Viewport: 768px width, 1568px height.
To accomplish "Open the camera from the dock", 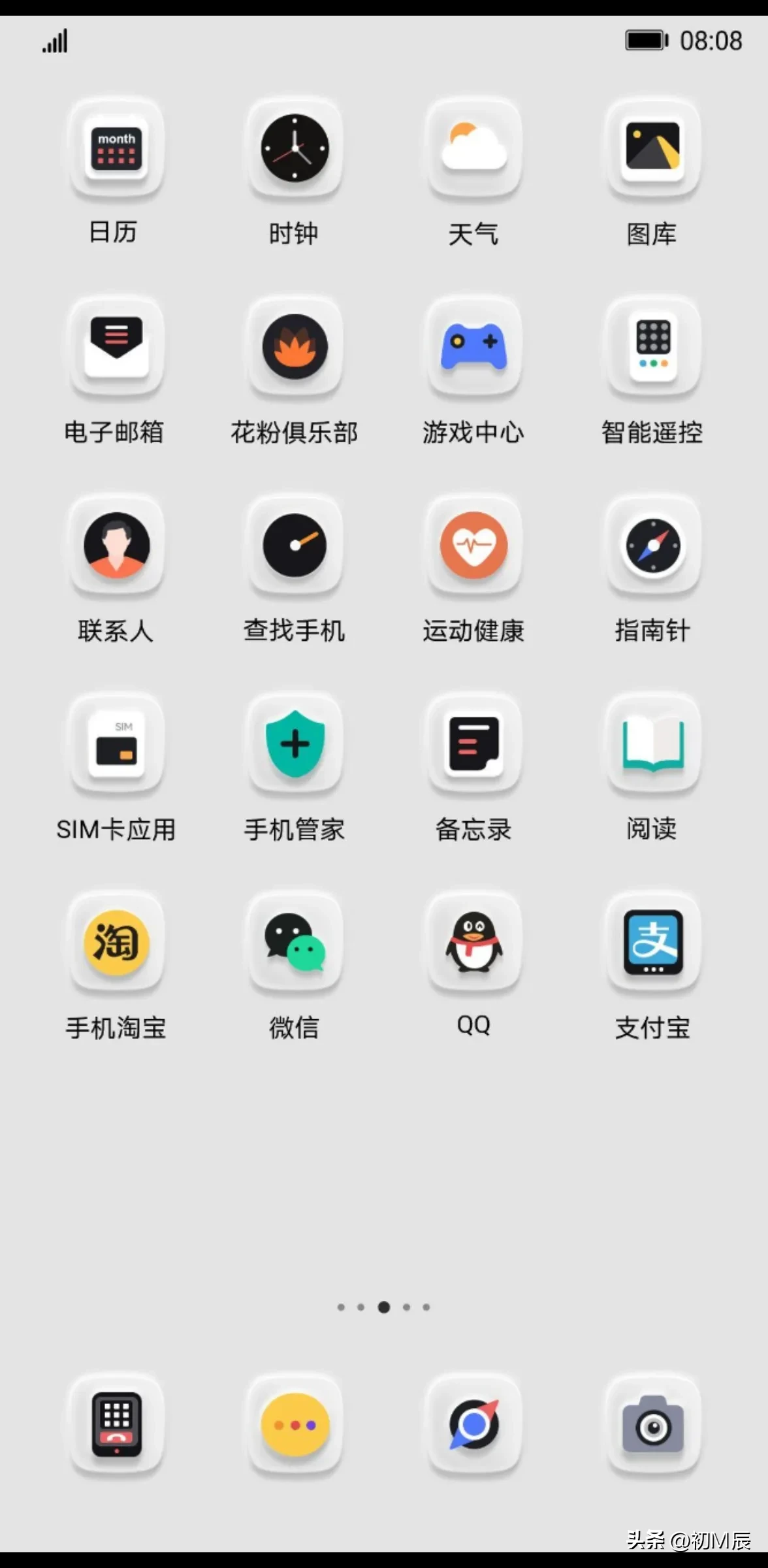I will (653, 1426).
